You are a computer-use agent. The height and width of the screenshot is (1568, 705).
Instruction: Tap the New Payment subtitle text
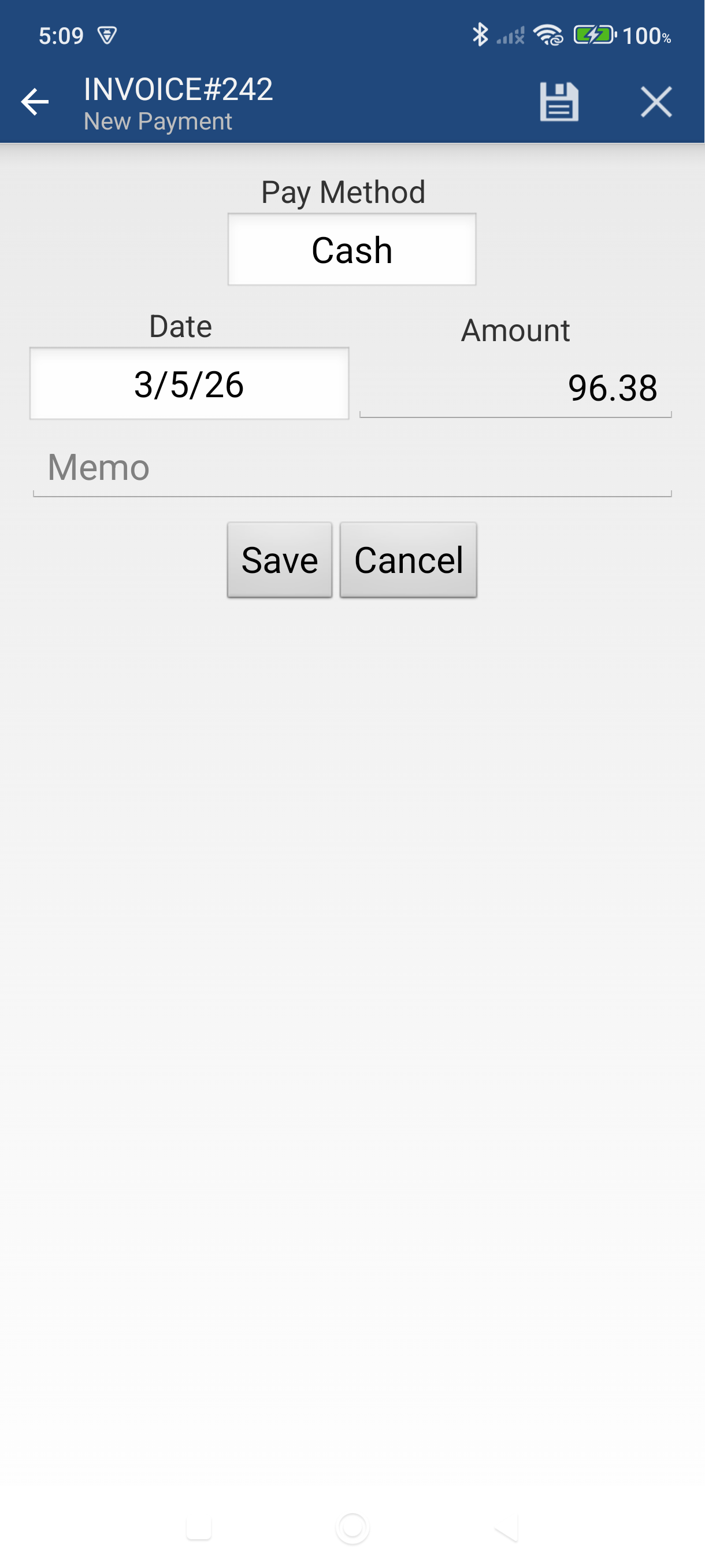158,120
